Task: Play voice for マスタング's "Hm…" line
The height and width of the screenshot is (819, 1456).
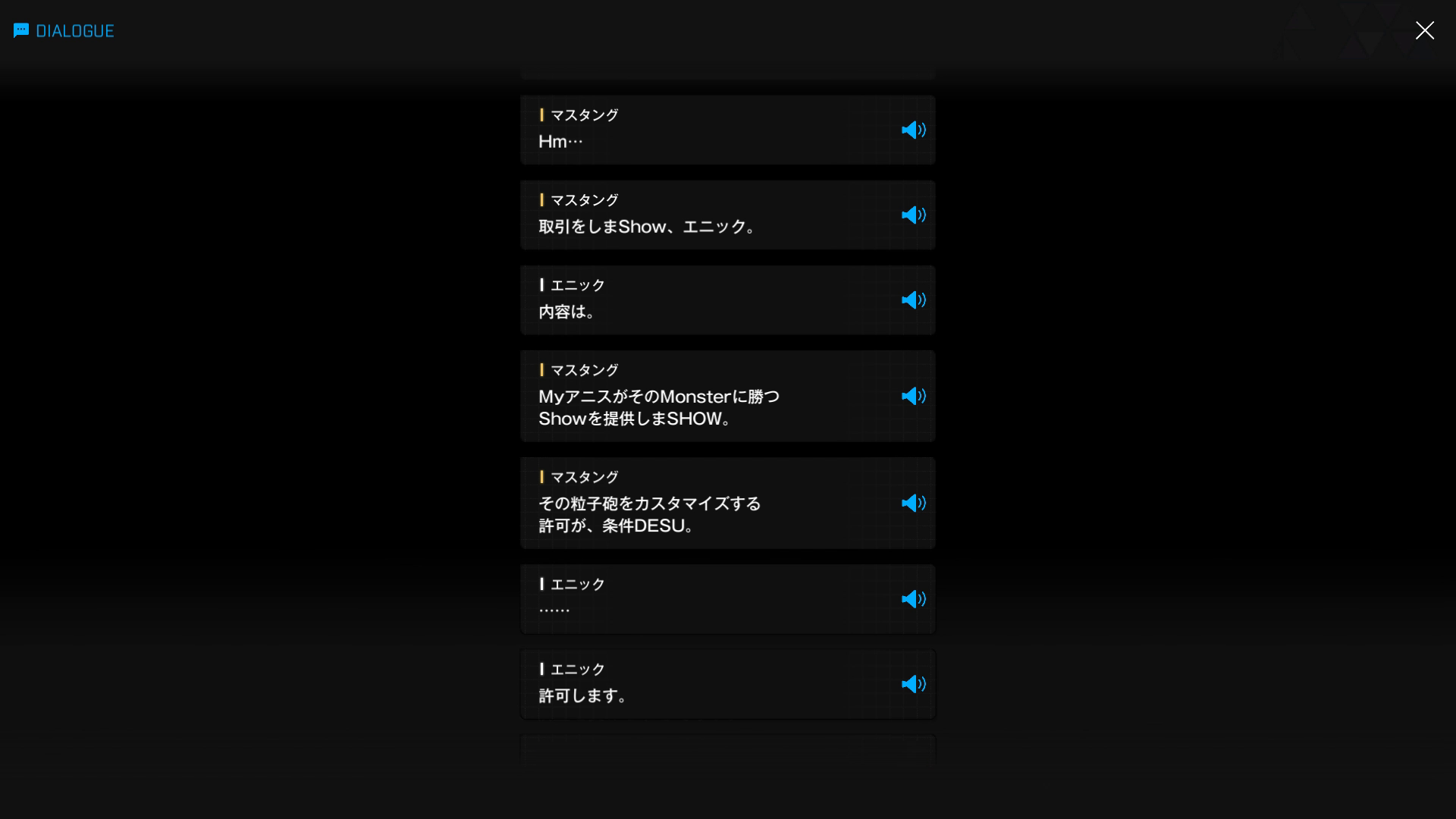Action: 913,130
